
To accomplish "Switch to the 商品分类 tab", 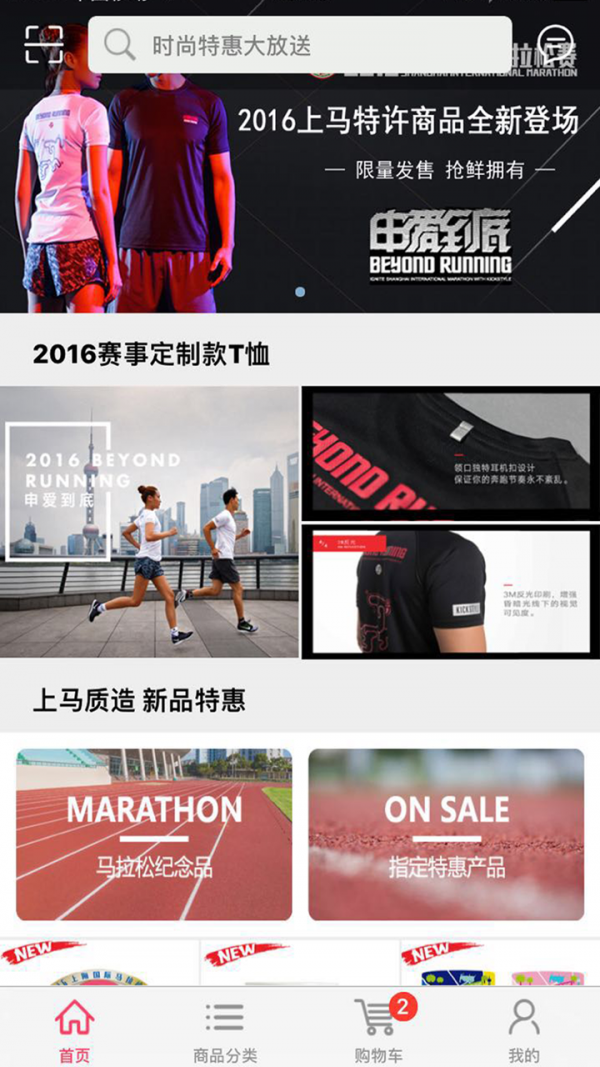I will (225, 1028).
